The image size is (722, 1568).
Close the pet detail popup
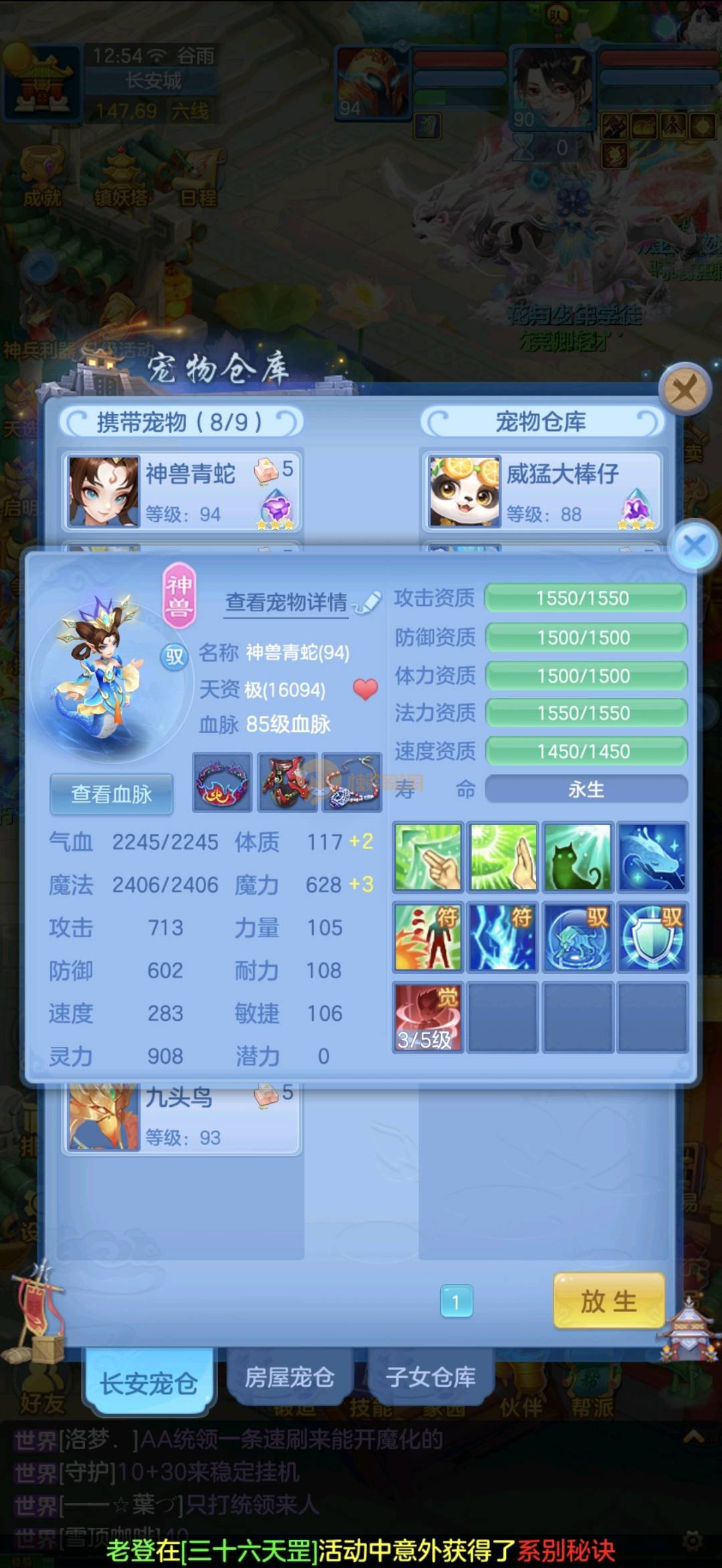click(x=695, y=546)
